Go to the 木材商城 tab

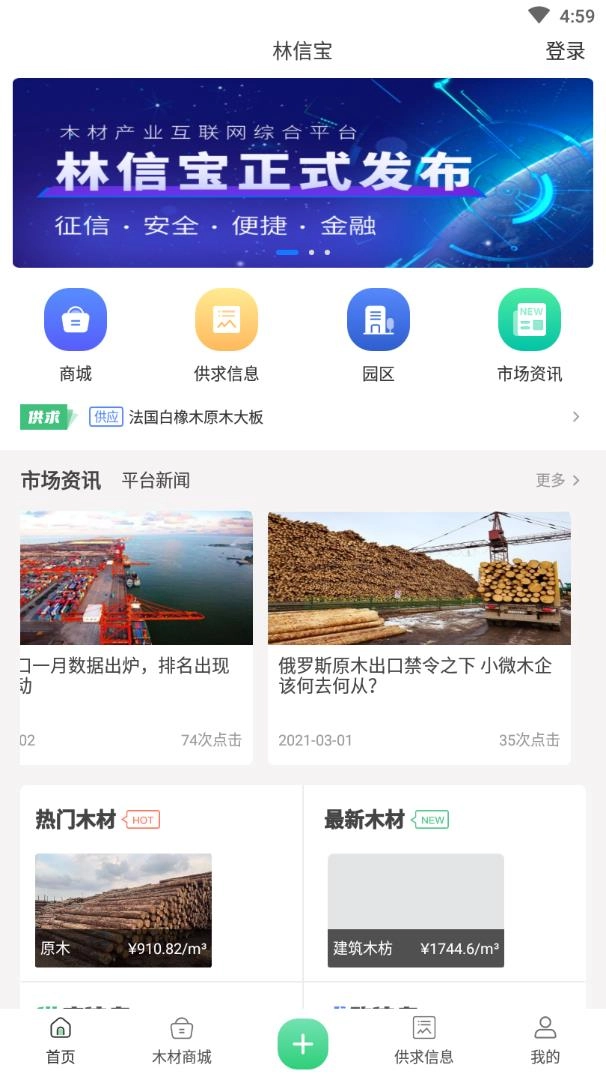181,1040
